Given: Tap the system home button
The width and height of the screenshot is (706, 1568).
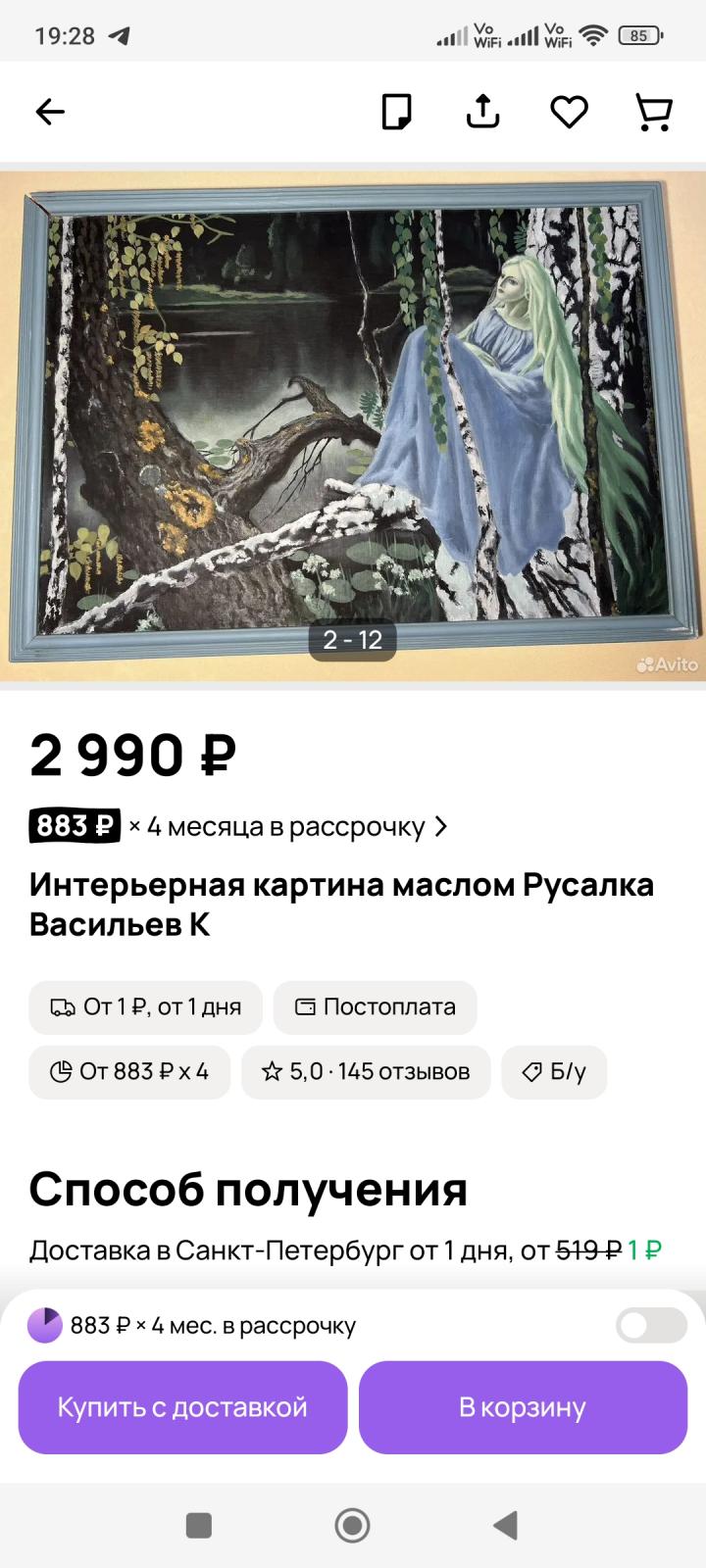Looking at the screenshot, I should pos(353,1525).
